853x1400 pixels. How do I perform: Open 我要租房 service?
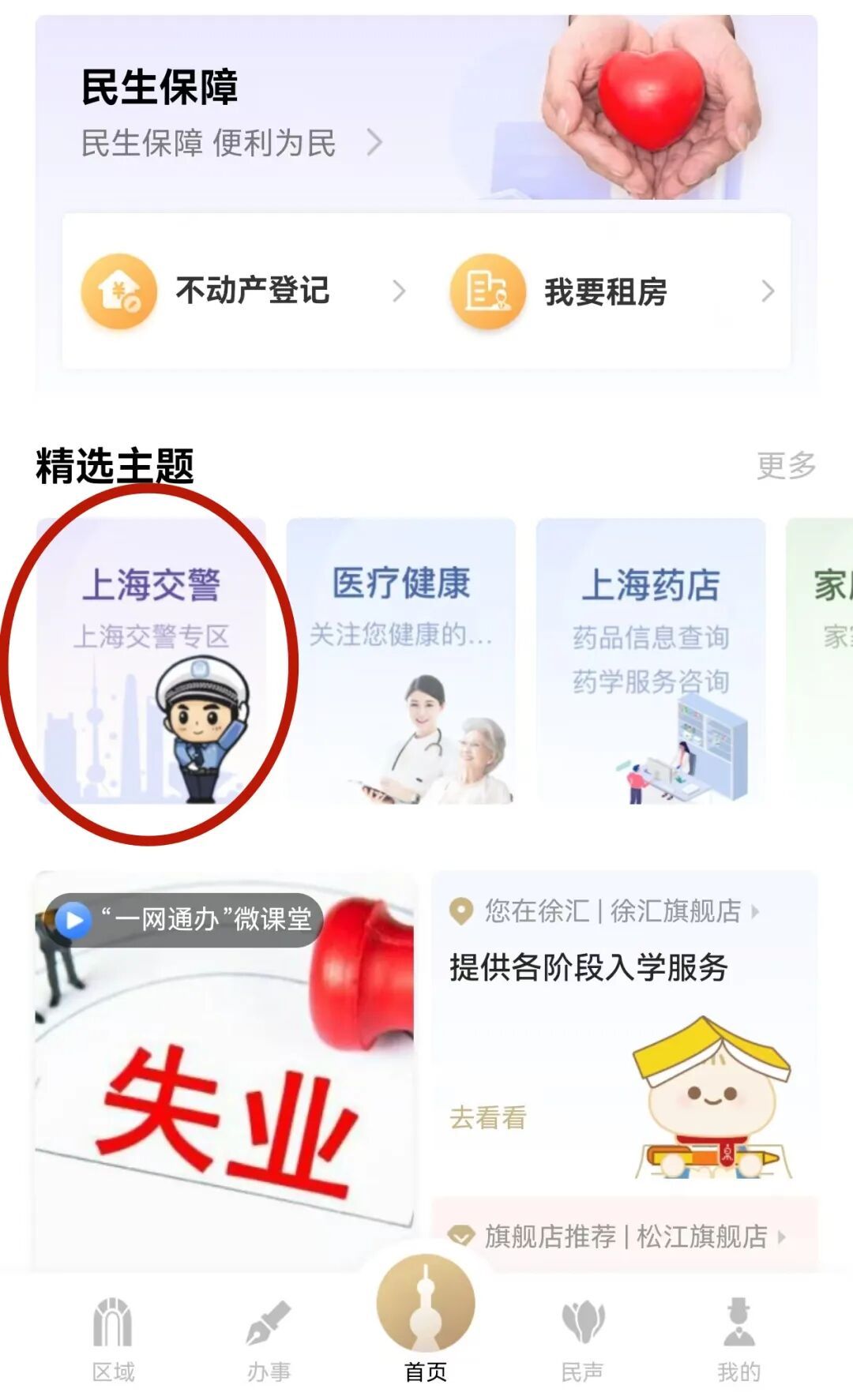tap(613, 291)
